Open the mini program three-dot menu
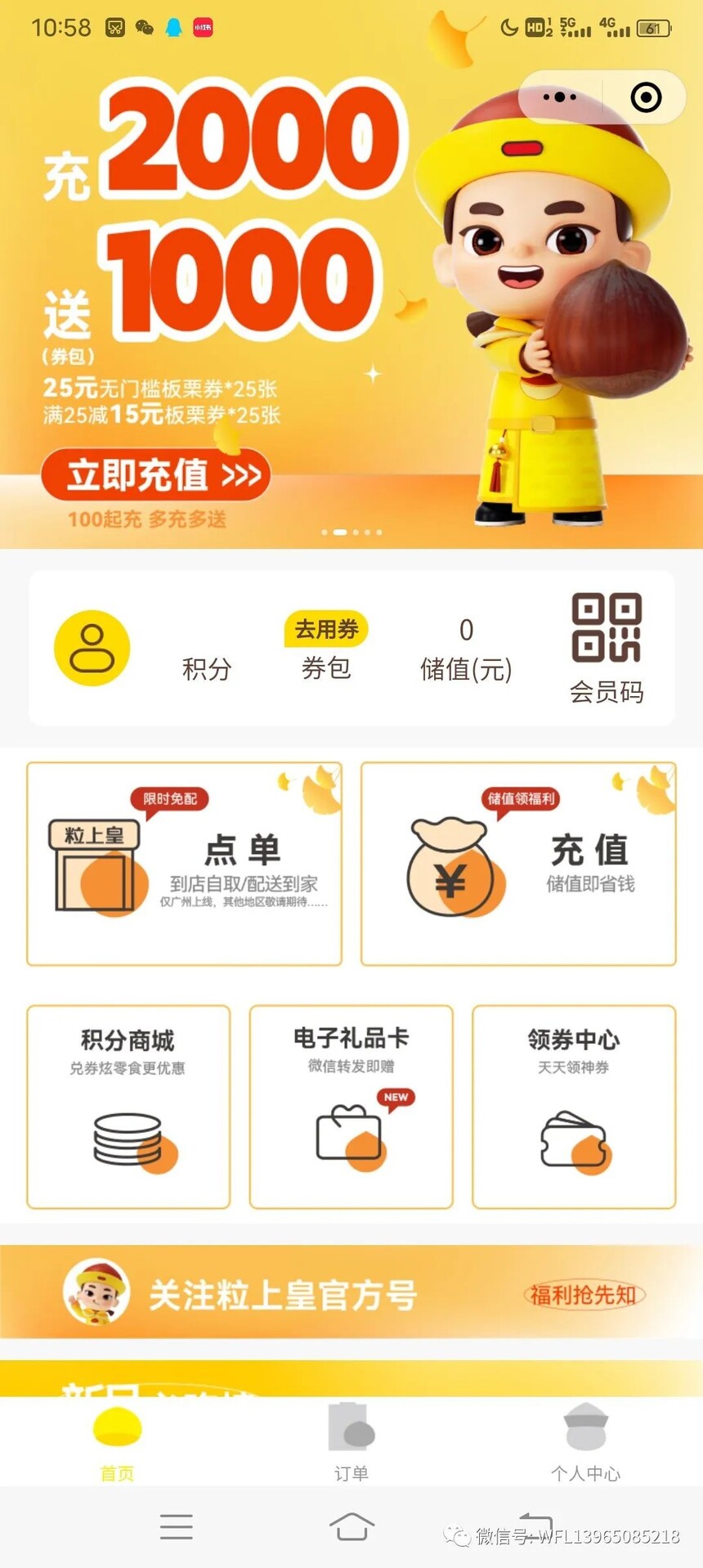This screenshot has width=703, height=1568. coord(560,97)
